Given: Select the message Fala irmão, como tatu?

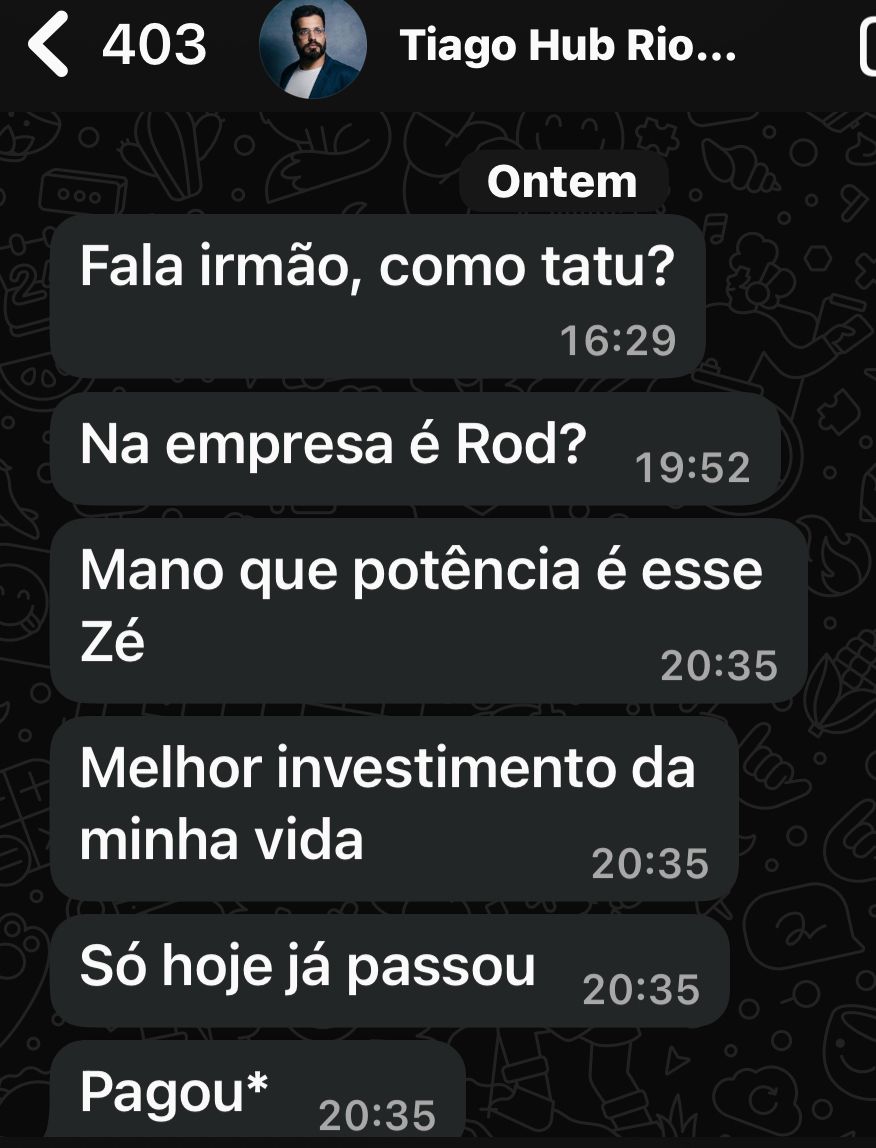Looking at the screenshot, I should (380, 267).
